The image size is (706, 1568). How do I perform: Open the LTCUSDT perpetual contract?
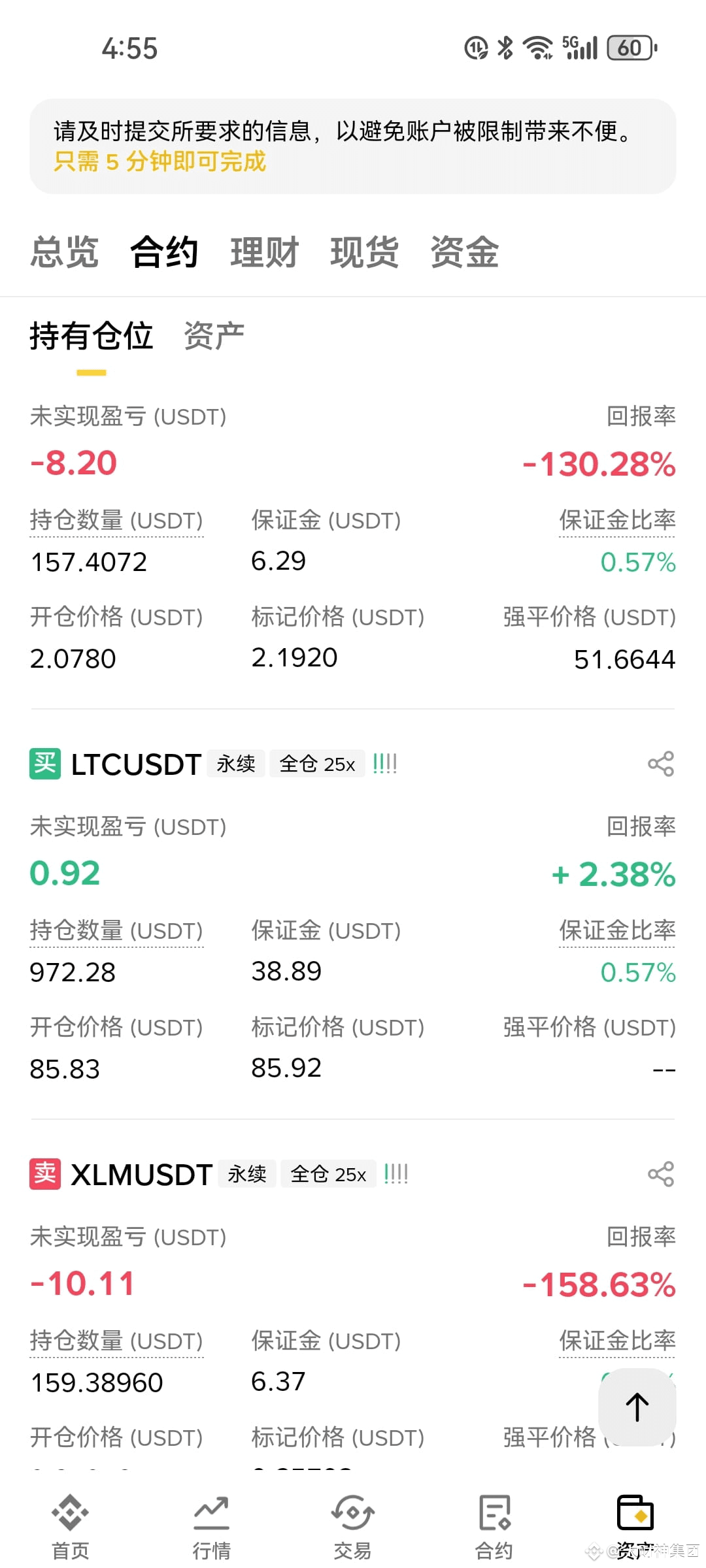point(135,764)
